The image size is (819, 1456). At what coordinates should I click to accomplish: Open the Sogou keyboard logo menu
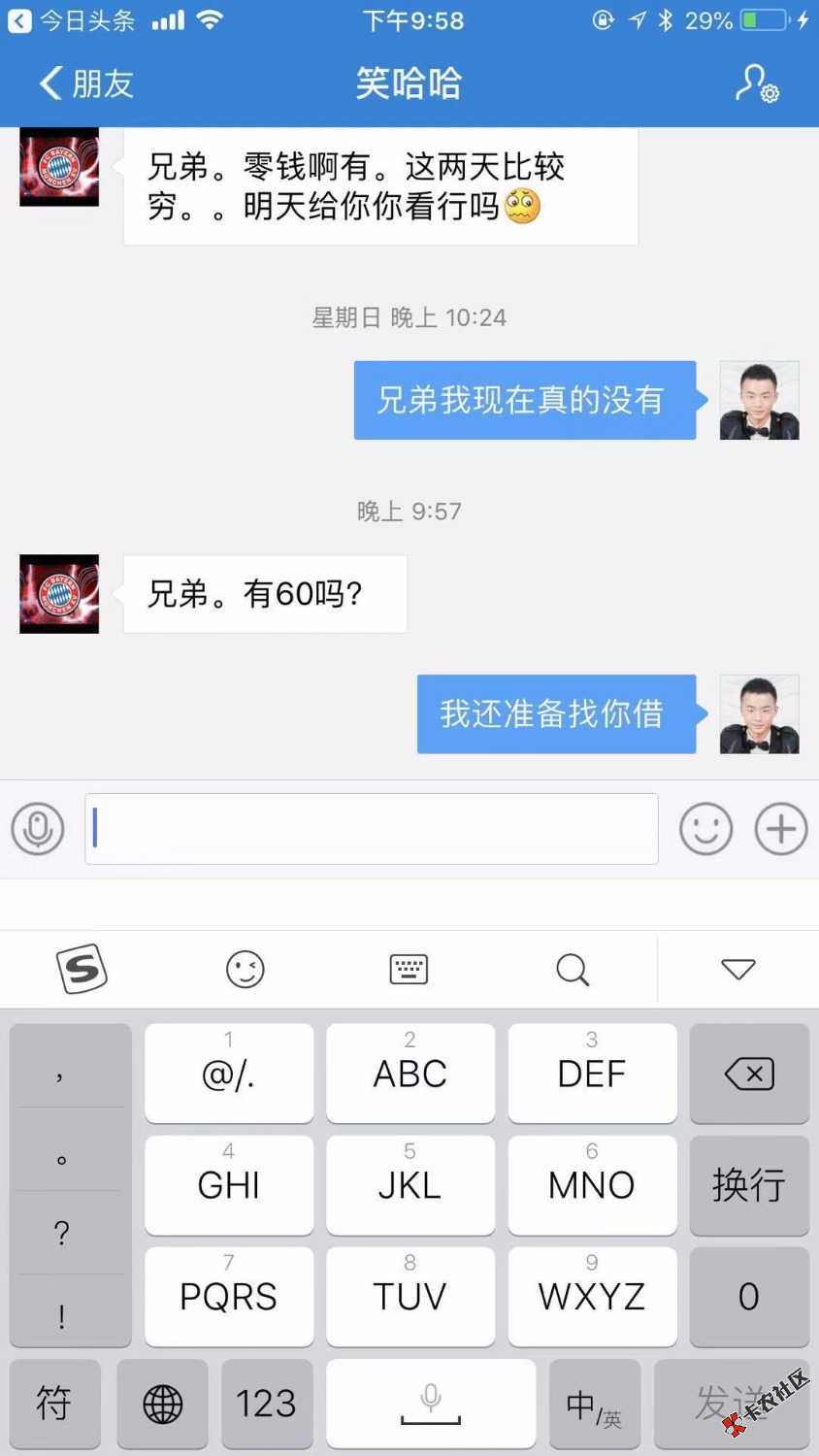(82, 969)
